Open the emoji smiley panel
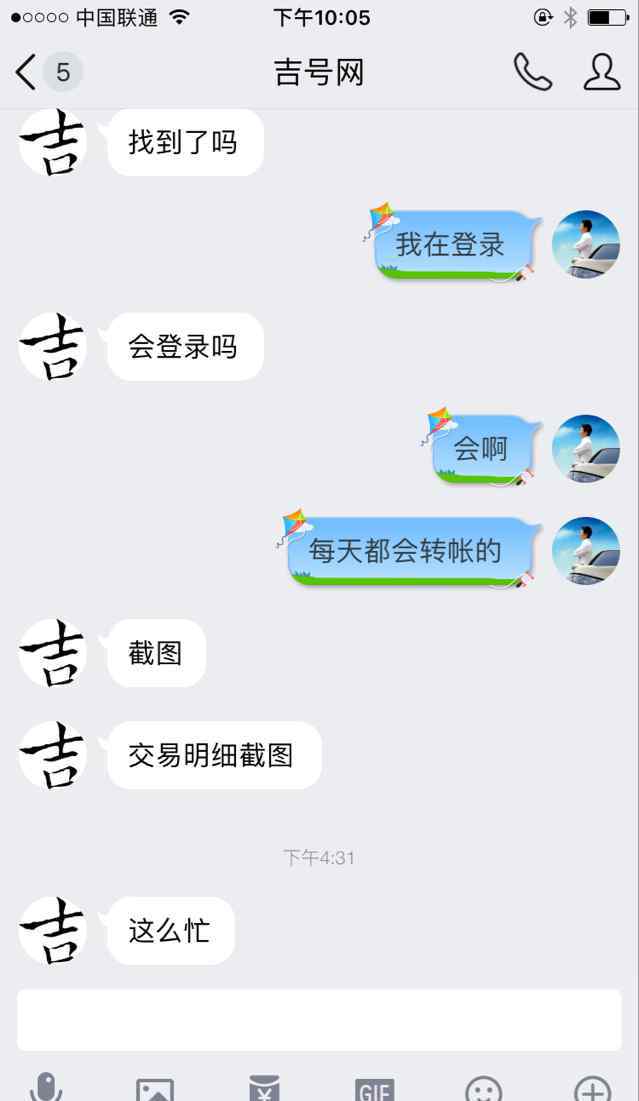The image size is (639, 1101). pyautogui.click(x=484, y=1088)
